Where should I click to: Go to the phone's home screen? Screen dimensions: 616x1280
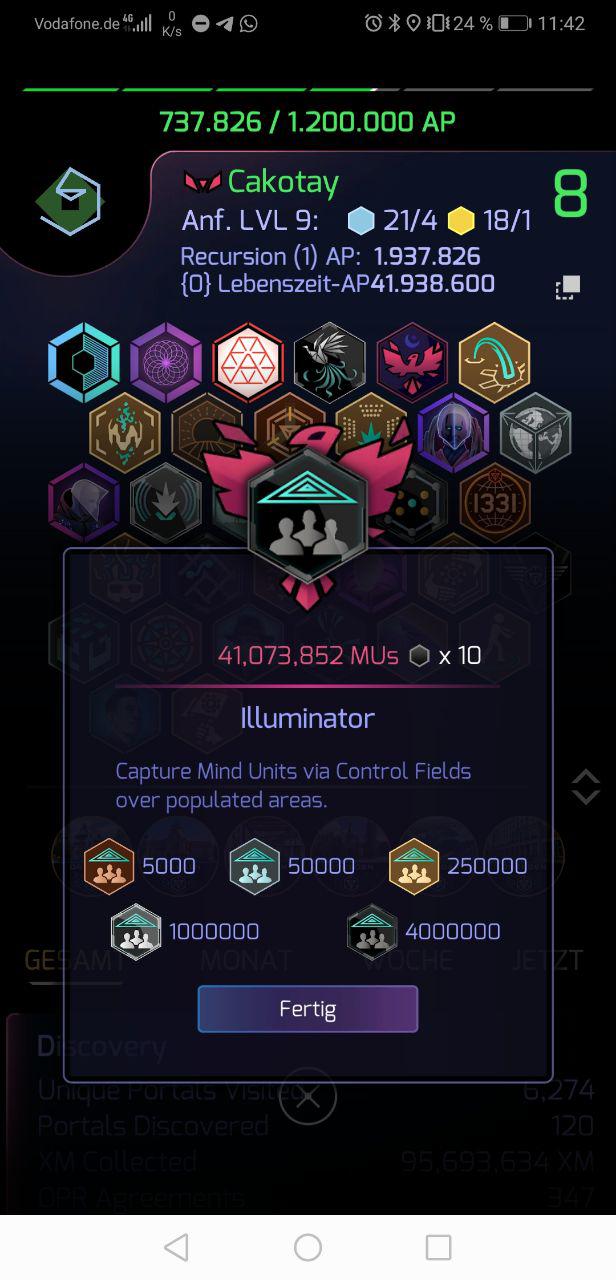tap(308, 1246)
